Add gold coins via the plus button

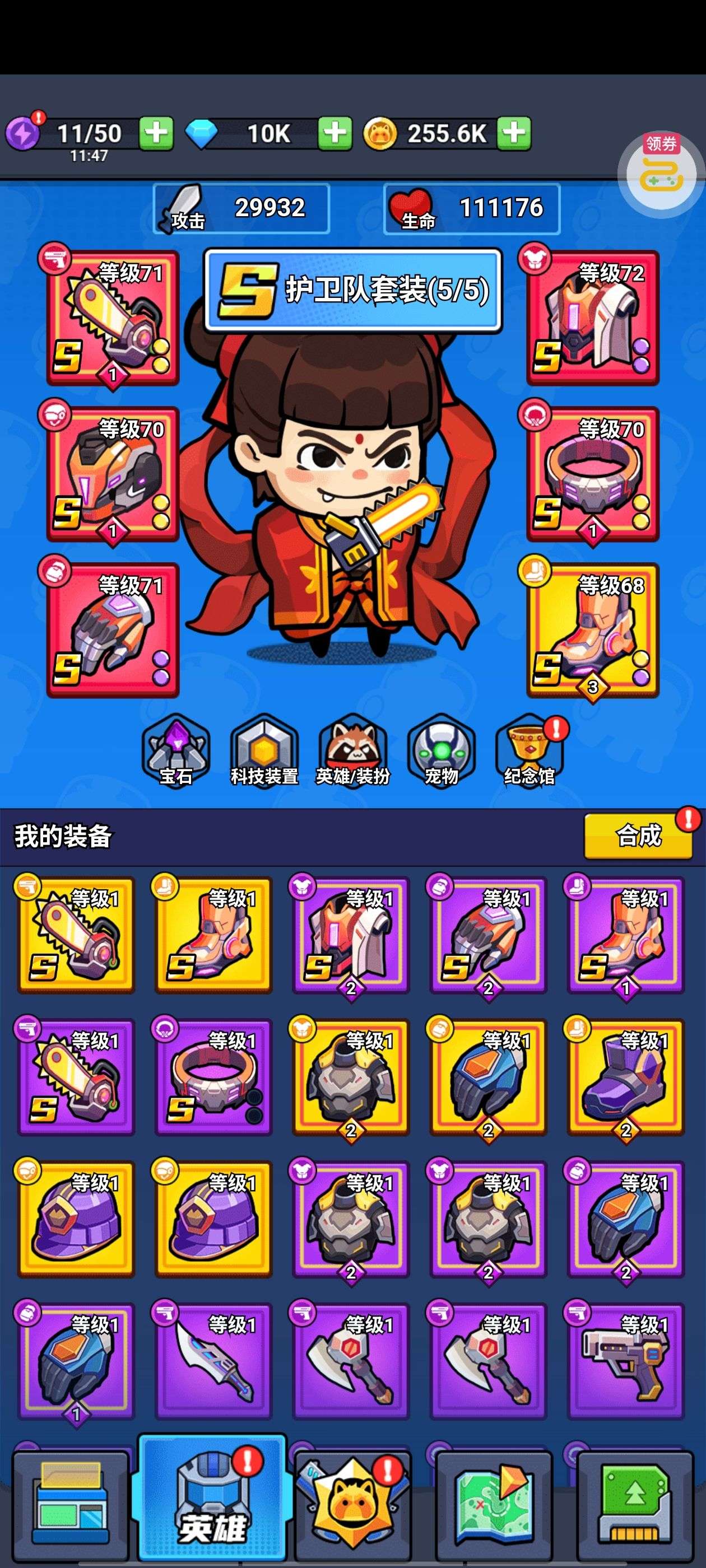point(513,133)
